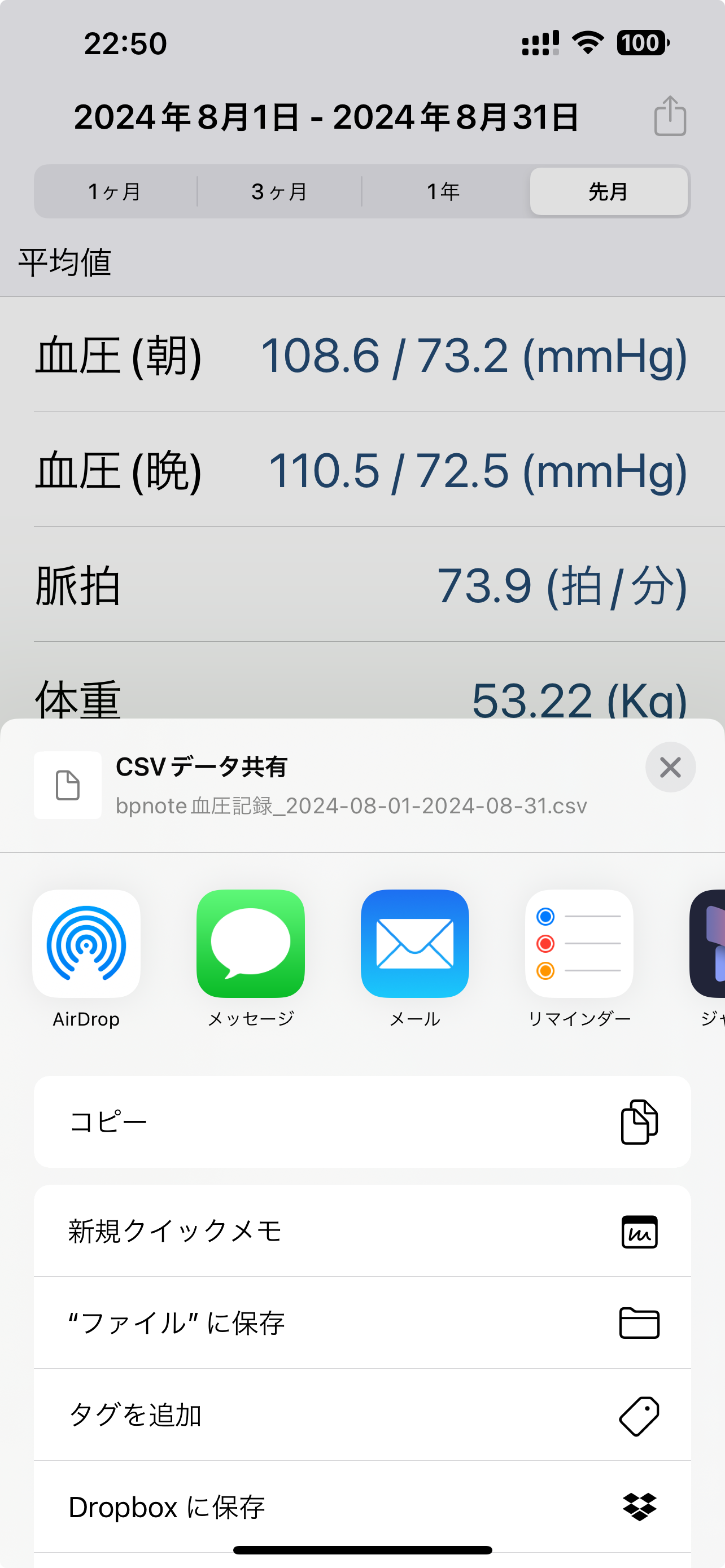Screen dimensions: 725x1568
Task: Tap the Quick Note icon beside 新規クイックメモ
Action: (639, 1232)
